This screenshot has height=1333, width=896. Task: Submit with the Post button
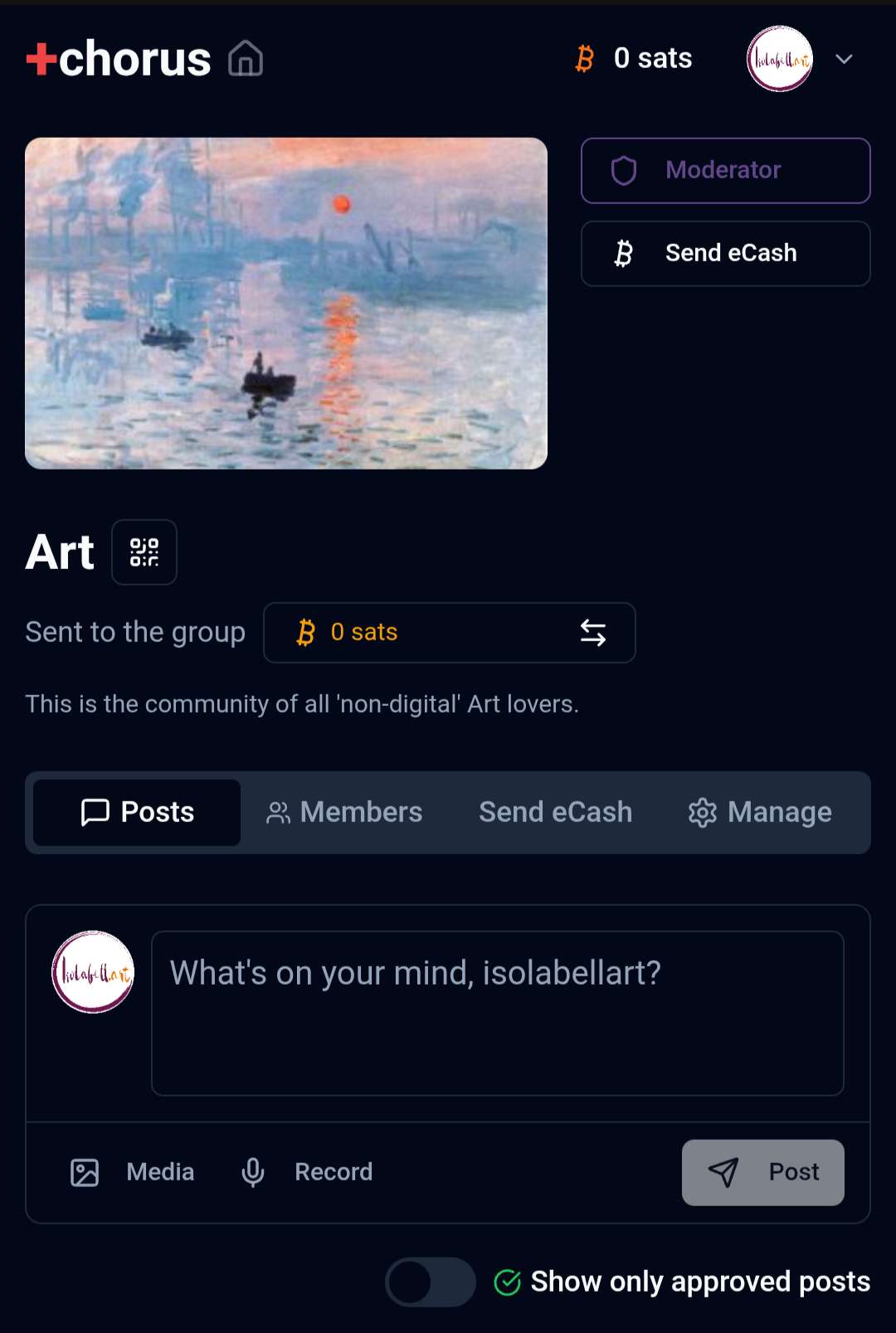[x=762, y=1172]
